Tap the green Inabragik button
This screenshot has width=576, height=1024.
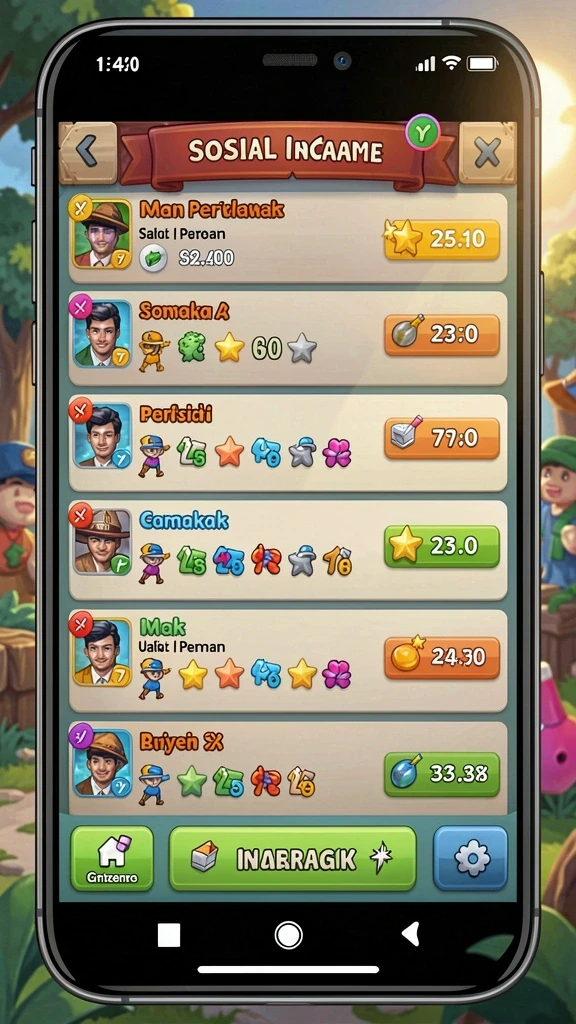[x=293, y=858]
